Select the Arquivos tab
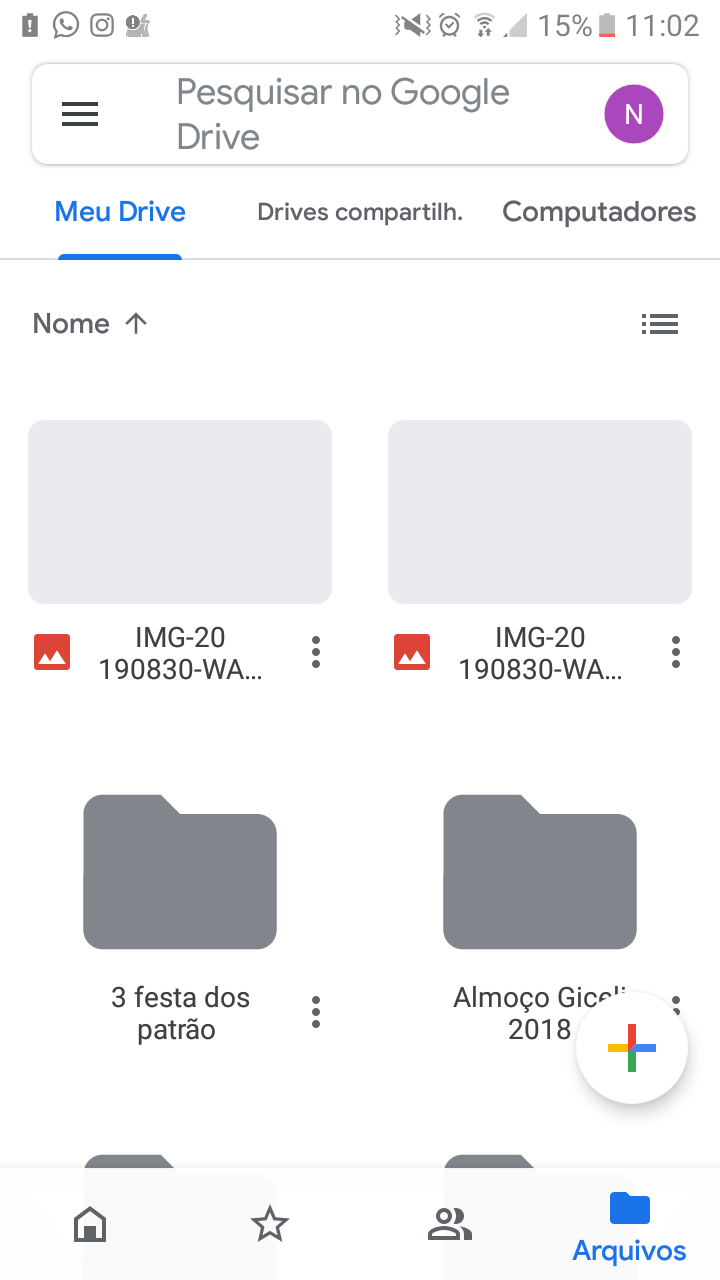This screenshot has height=1280, width=720. [x=629, y=1228]
